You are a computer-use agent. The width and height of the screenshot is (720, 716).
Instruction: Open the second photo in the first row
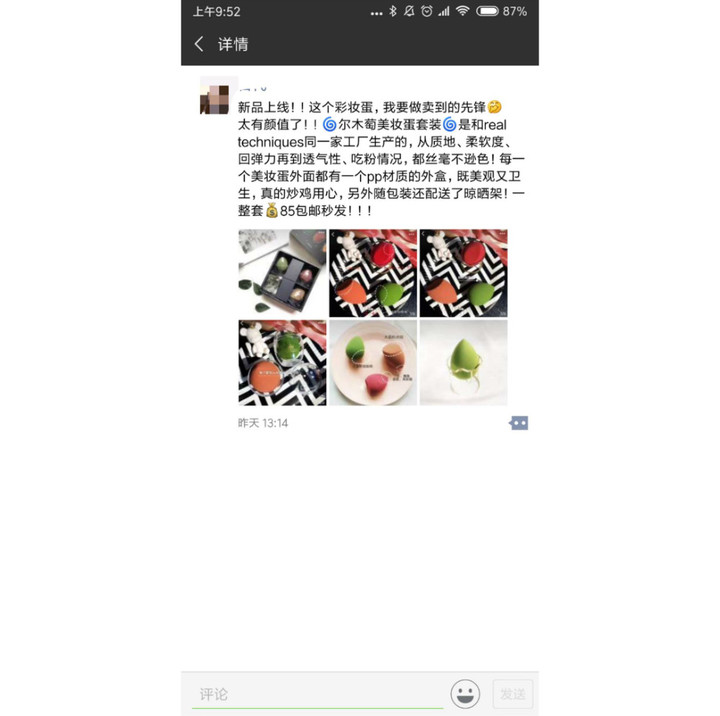pos(373,273)
